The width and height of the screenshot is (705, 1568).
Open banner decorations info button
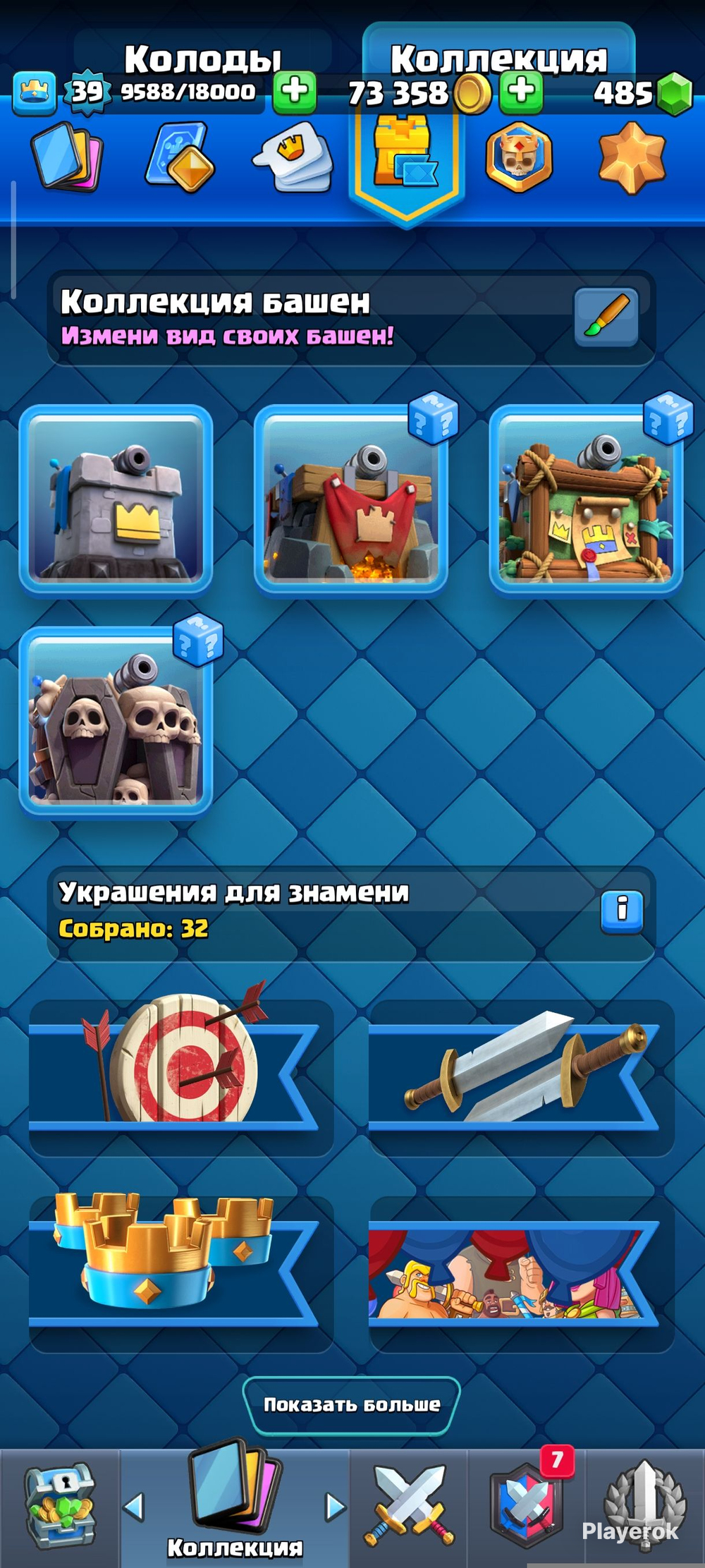click(x=622, y=911)
